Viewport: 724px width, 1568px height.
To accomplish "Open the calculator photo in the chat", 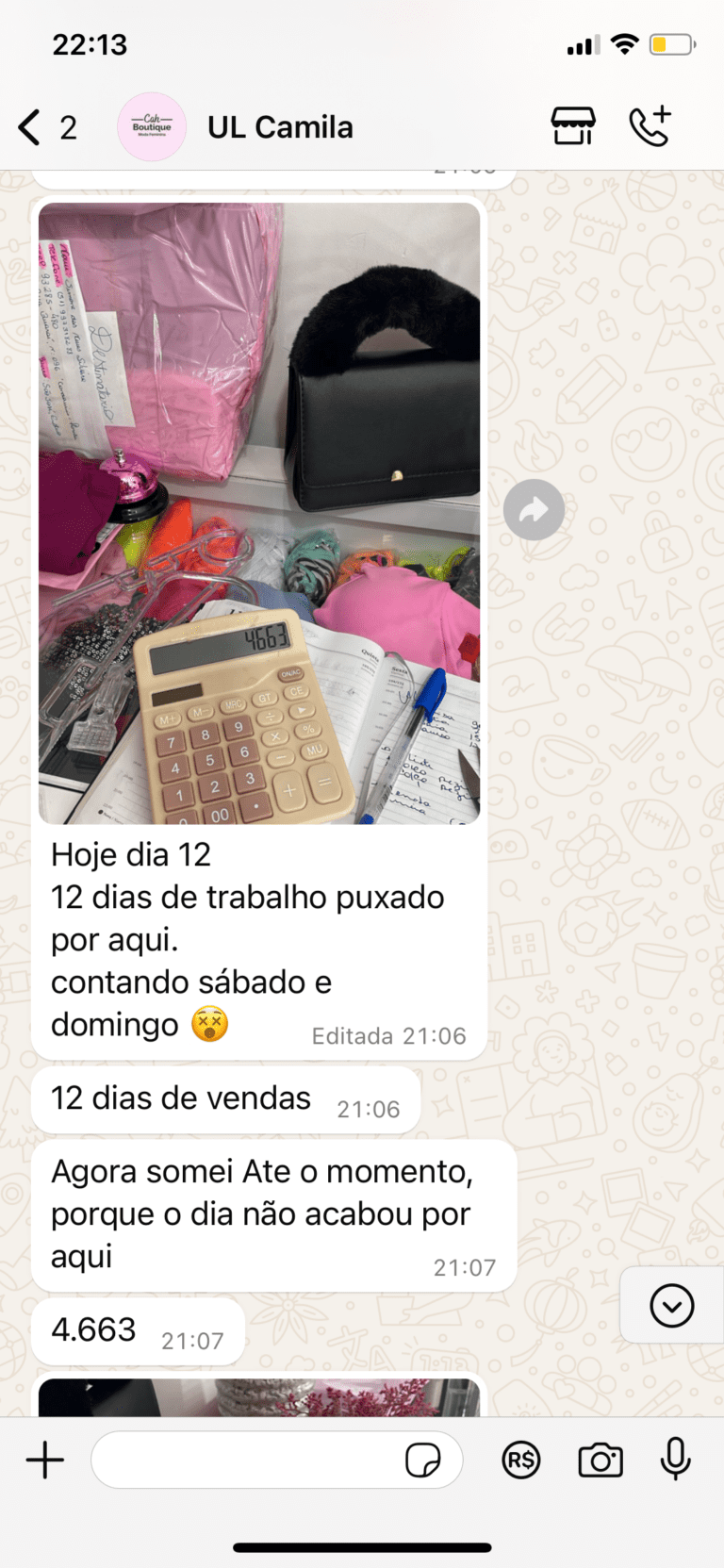I will point(259,514).
